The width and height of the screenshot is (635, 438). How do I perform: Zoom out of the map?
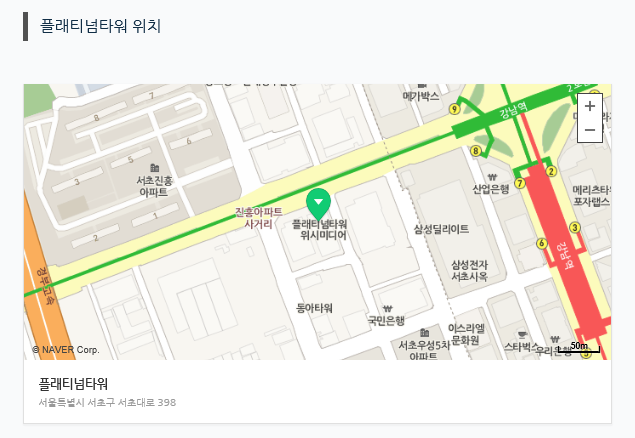[x=589, y=130]
